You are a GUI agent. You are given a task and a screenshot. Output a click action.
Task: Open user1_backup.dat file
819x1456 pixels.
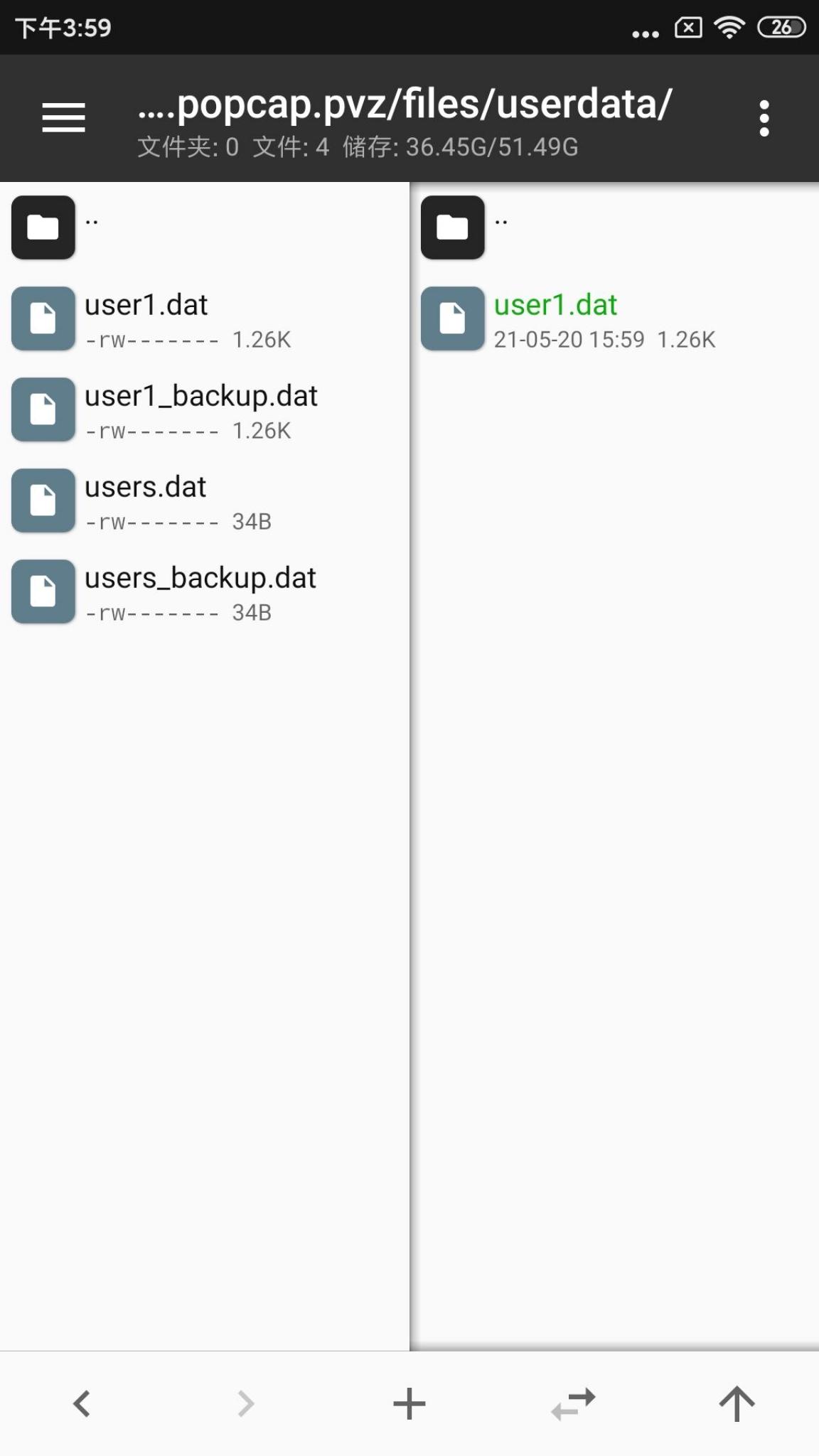(x=200, y=409)
